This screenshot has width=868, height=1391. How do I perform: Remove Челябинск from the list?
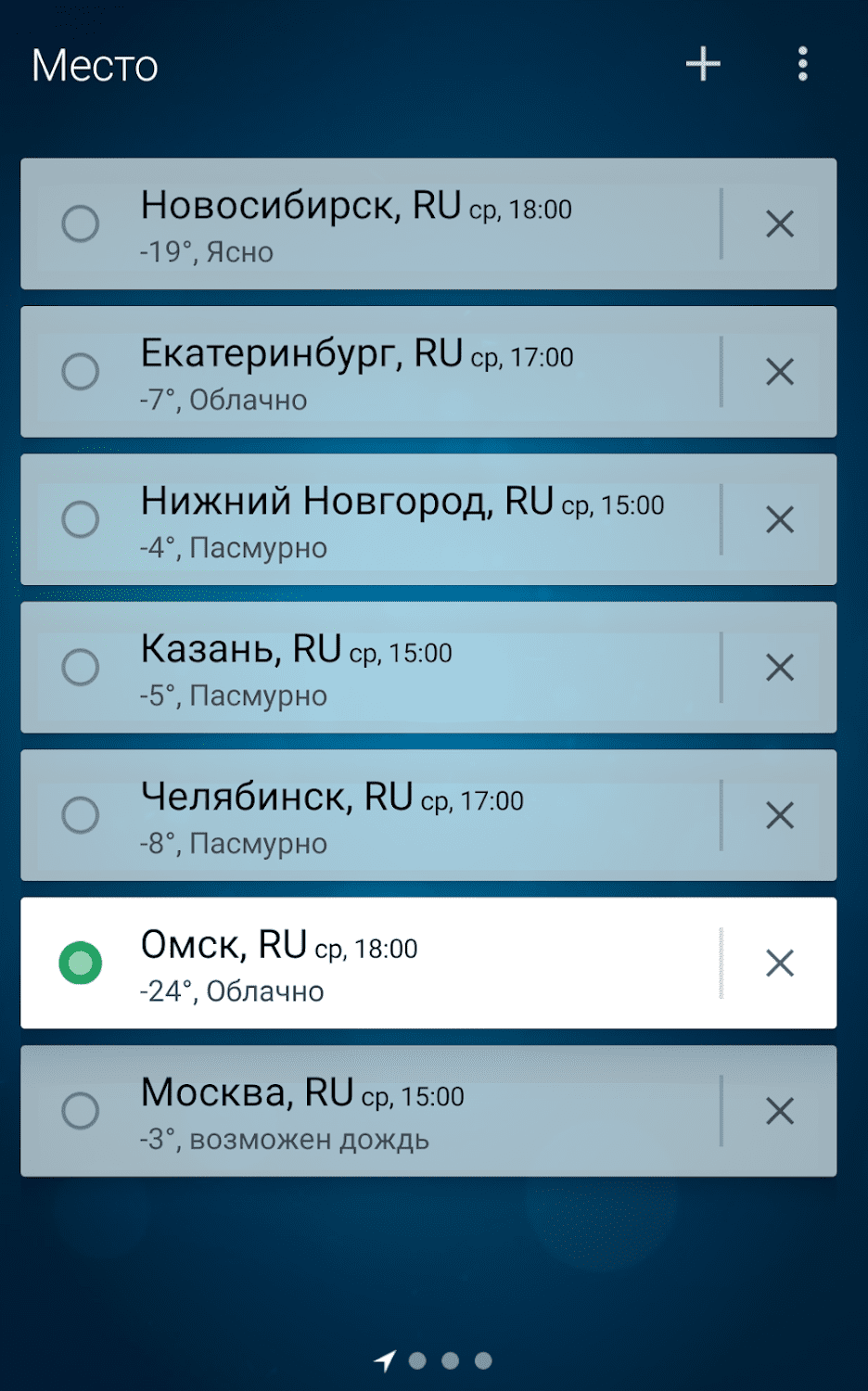click(x=780, y=815)
